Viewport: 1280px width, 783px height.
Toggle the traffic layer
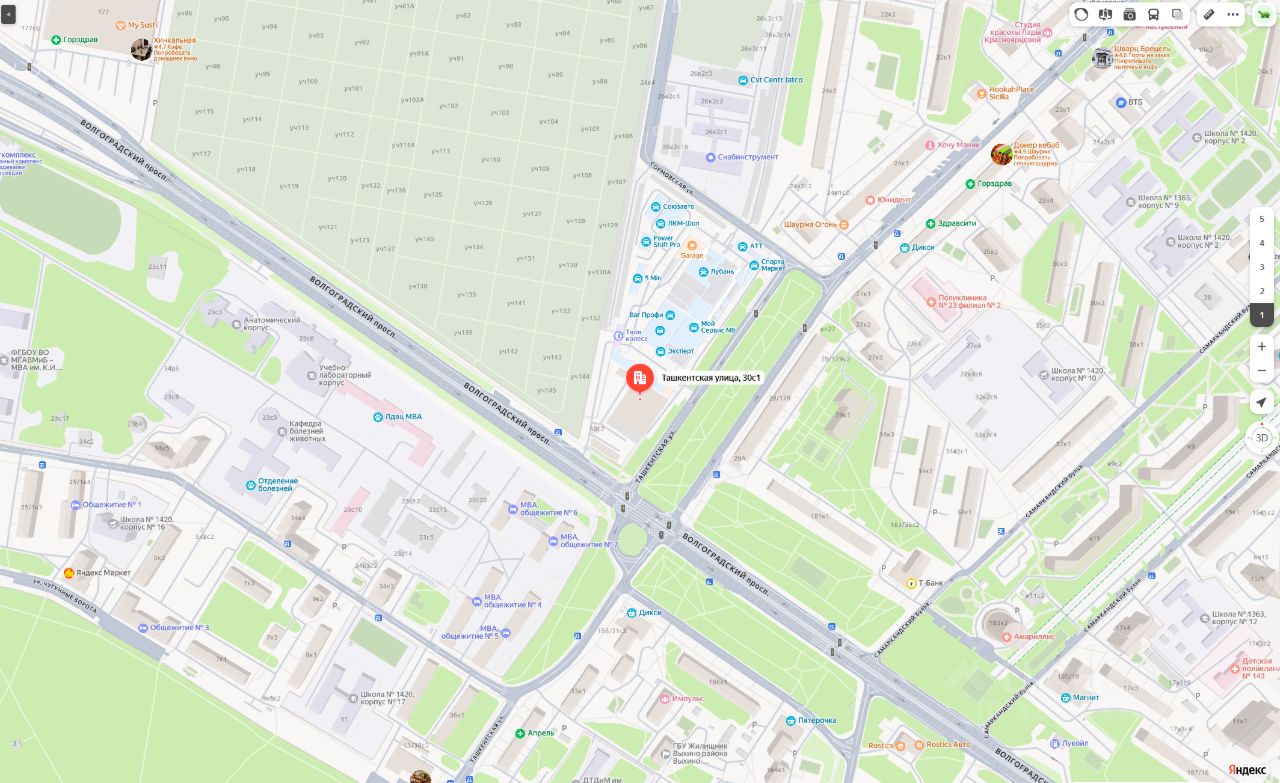[x=1081, y=15]
